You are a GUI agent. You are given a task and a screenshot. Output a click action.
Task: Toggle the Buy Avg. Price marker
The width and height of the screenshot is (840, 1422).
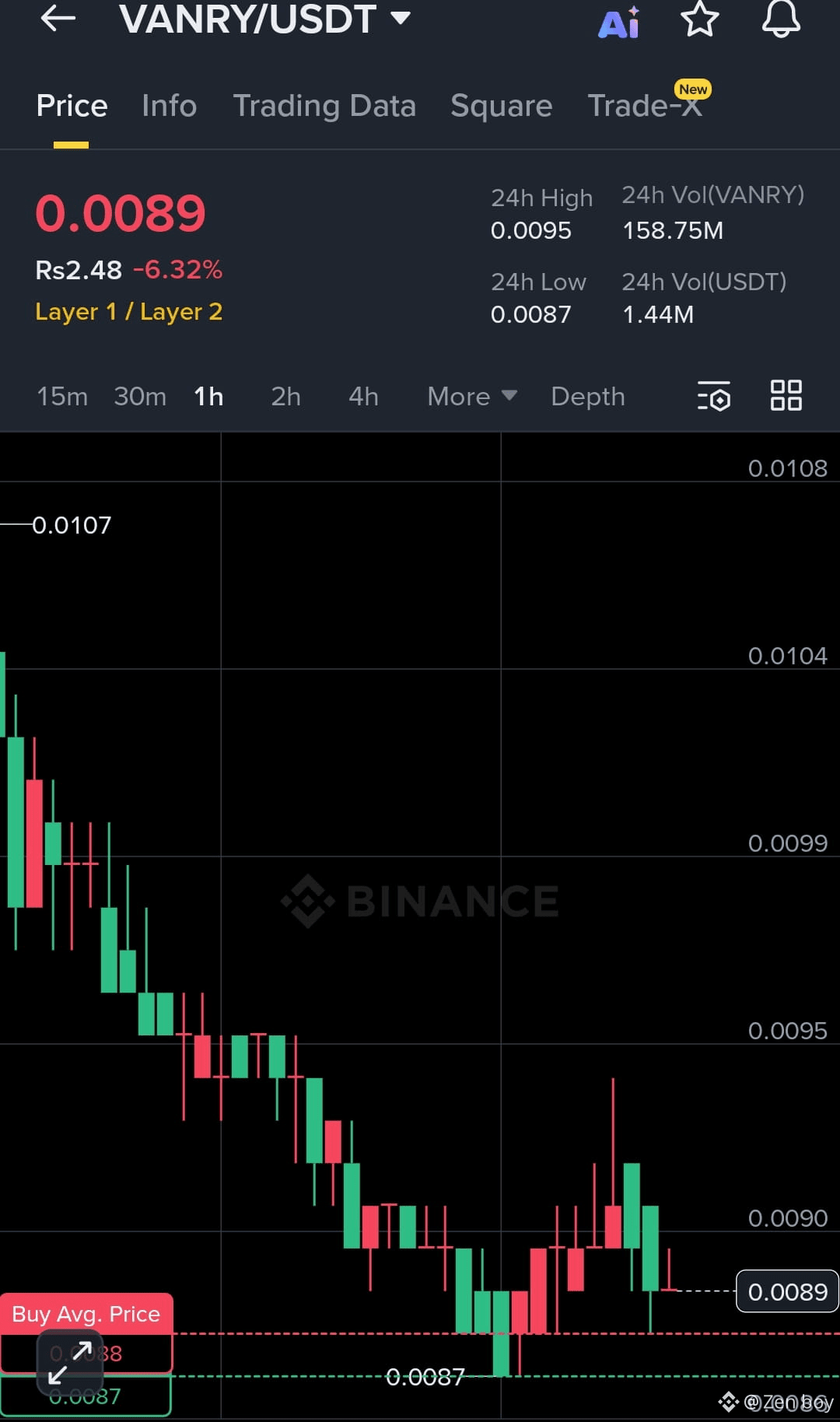point(86,1314)
